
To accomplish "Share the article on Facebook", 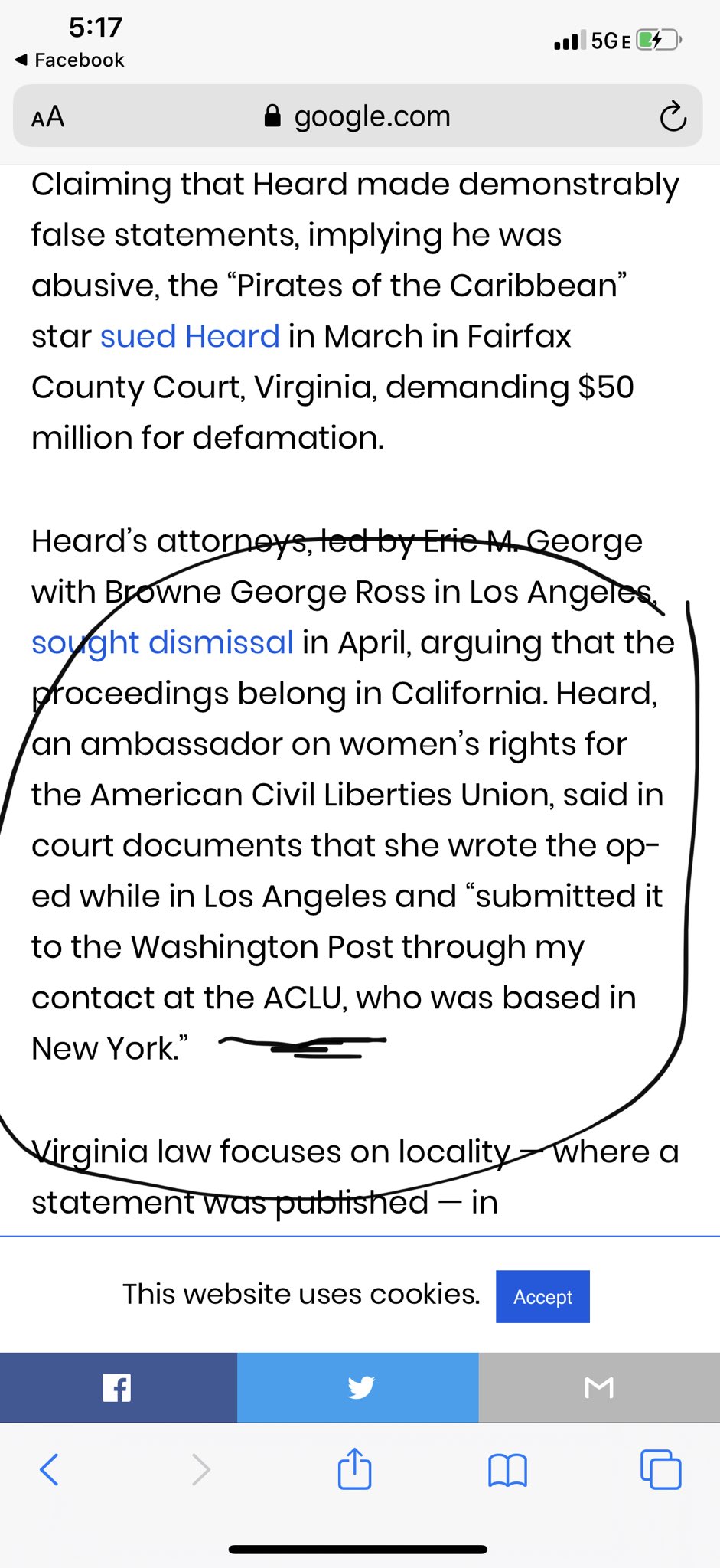I will coord(118,1387).
